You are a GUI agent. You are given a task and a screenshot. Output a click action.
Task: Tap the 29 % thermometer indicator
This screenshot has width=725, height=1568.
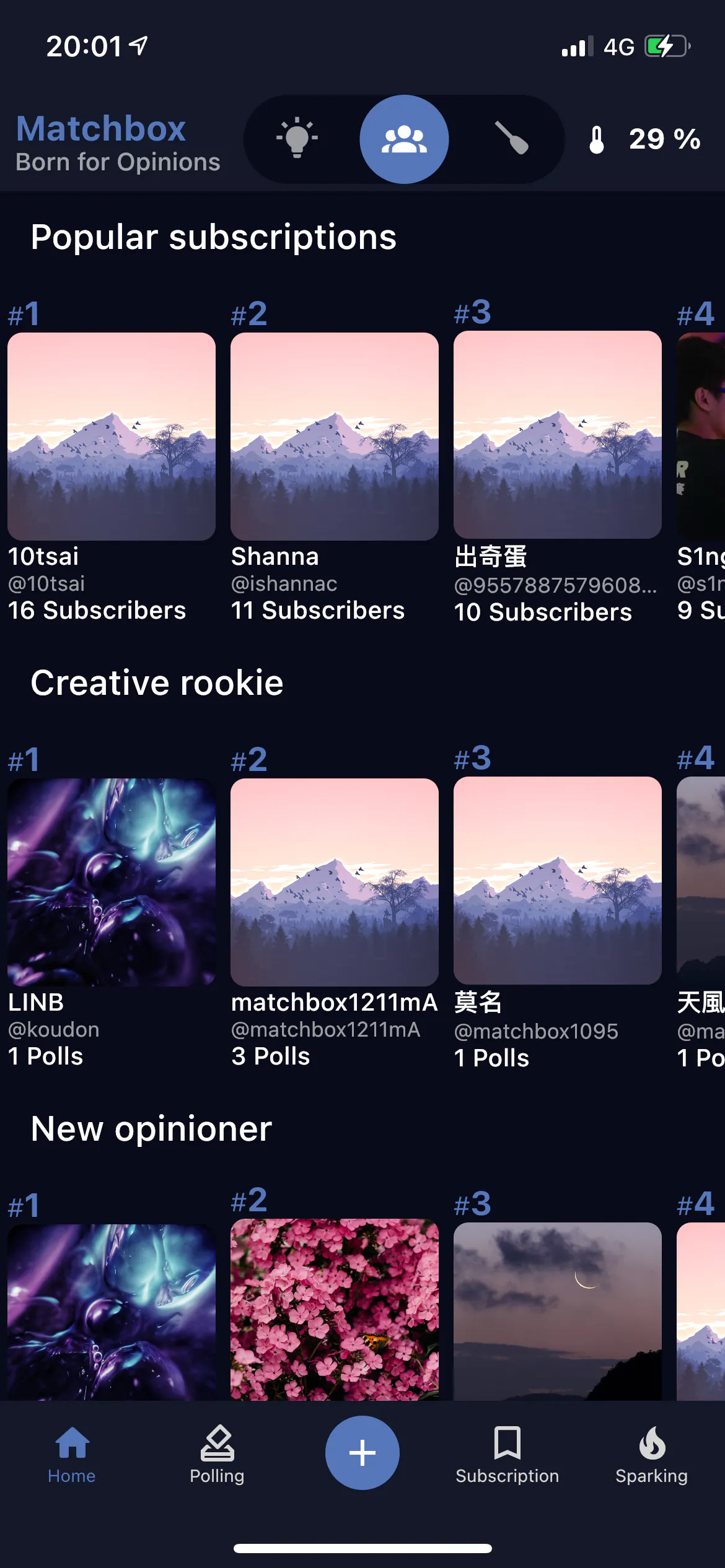(644, 139)
